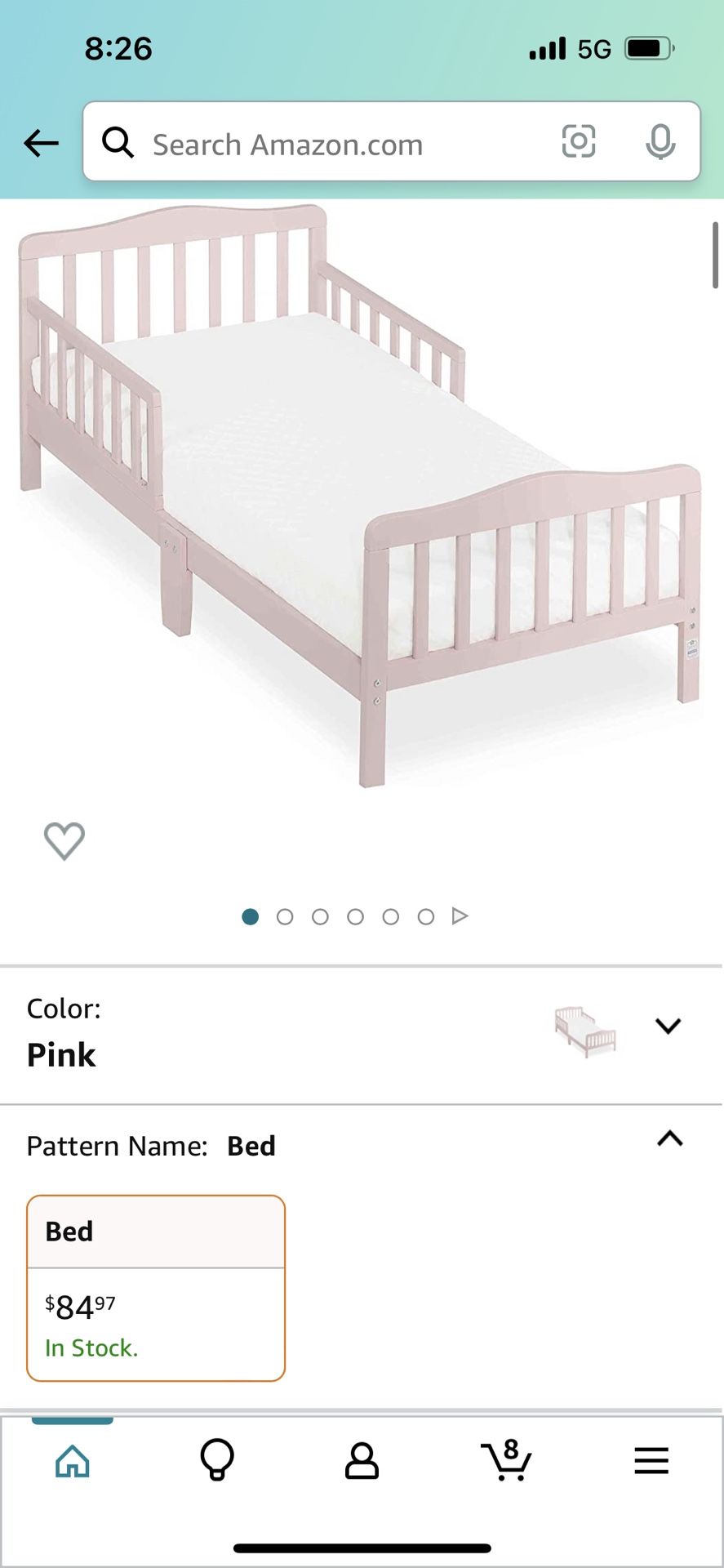Switch to the Home tab

click(73, 1462)
